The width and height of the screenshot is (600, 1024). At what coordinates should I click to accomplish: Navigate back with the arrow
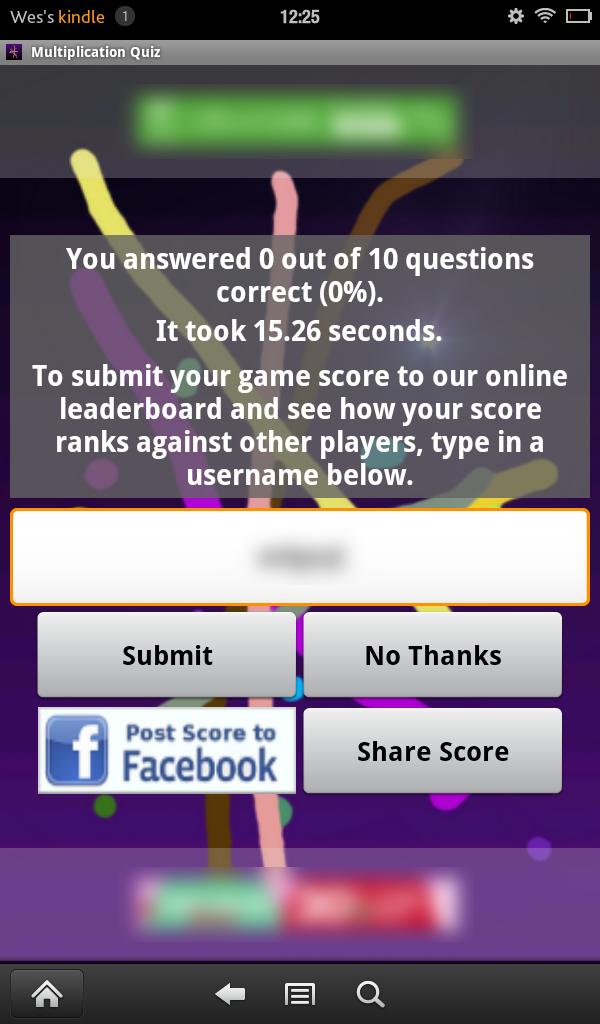tap(231, 993)
